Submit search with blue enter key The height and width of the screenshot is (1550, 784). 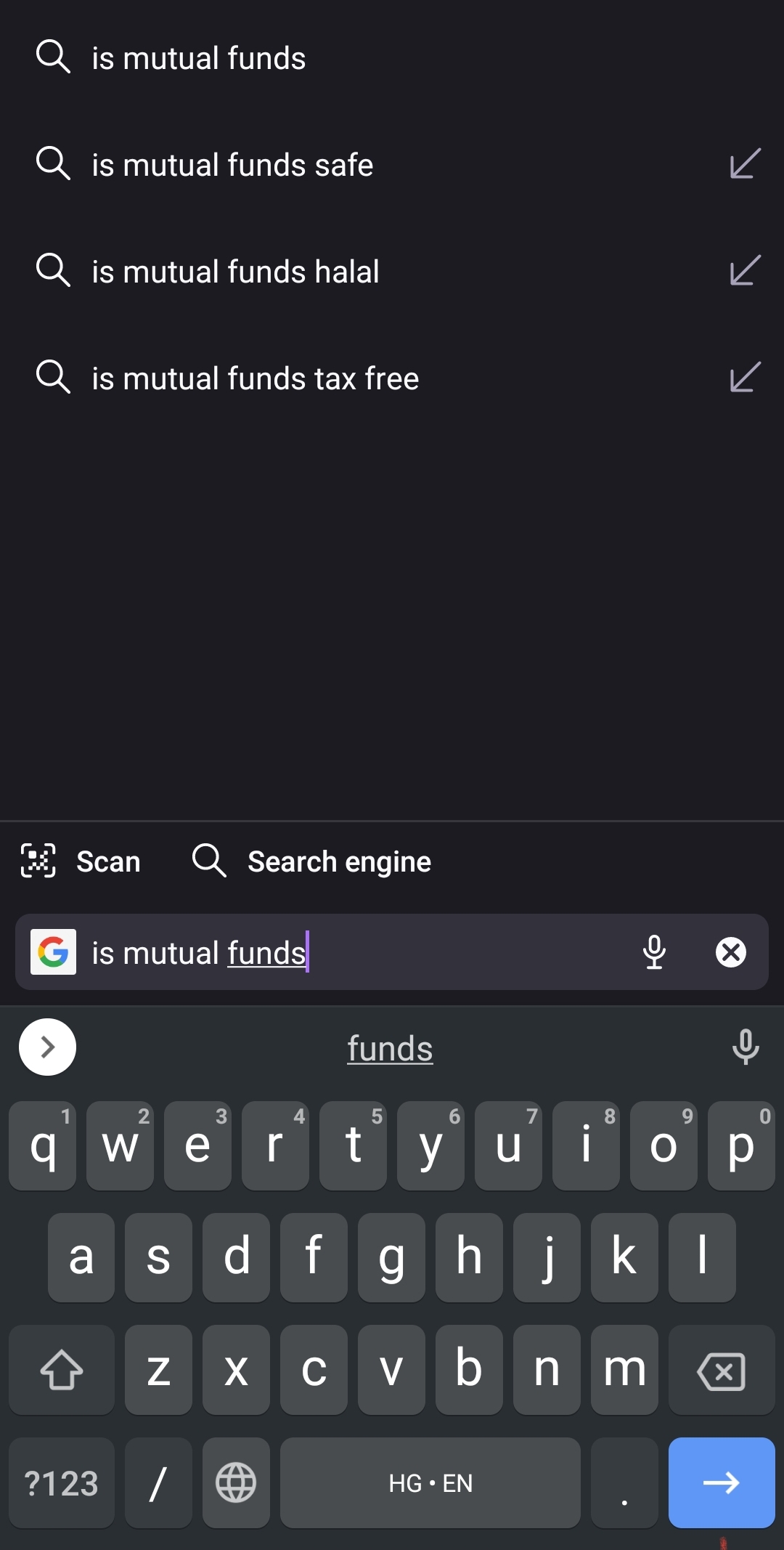pos(721,1482)
